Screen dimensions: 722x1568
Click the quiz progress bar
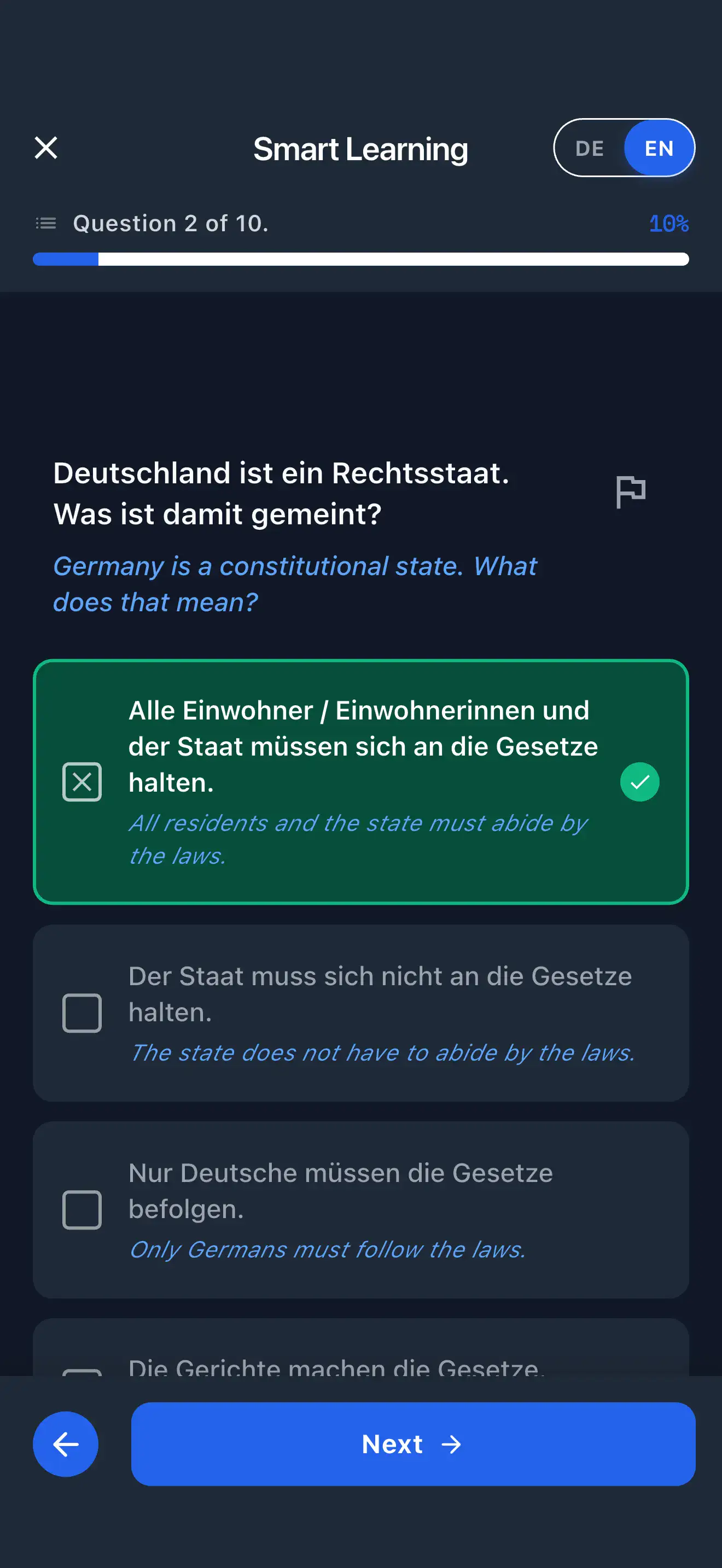click(361, 259)
